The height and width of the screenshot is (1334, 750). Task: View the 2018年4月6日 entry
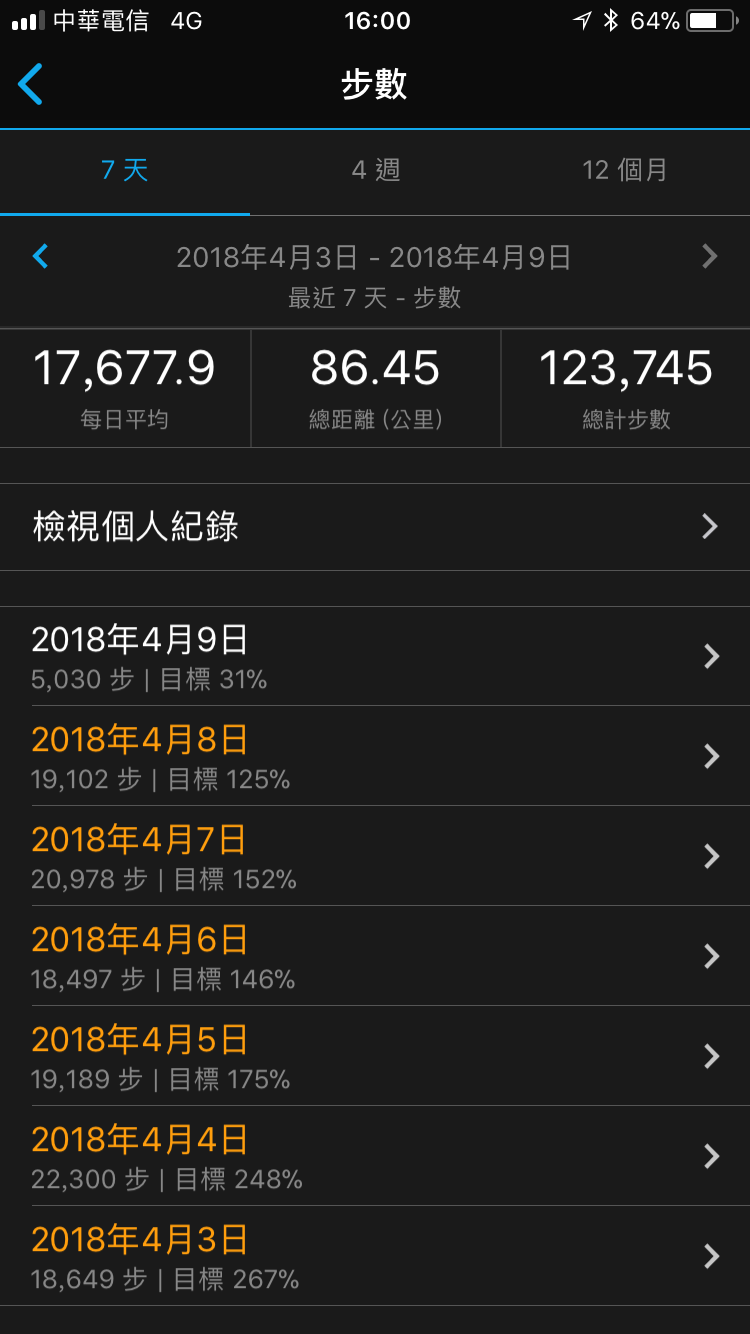375,956
